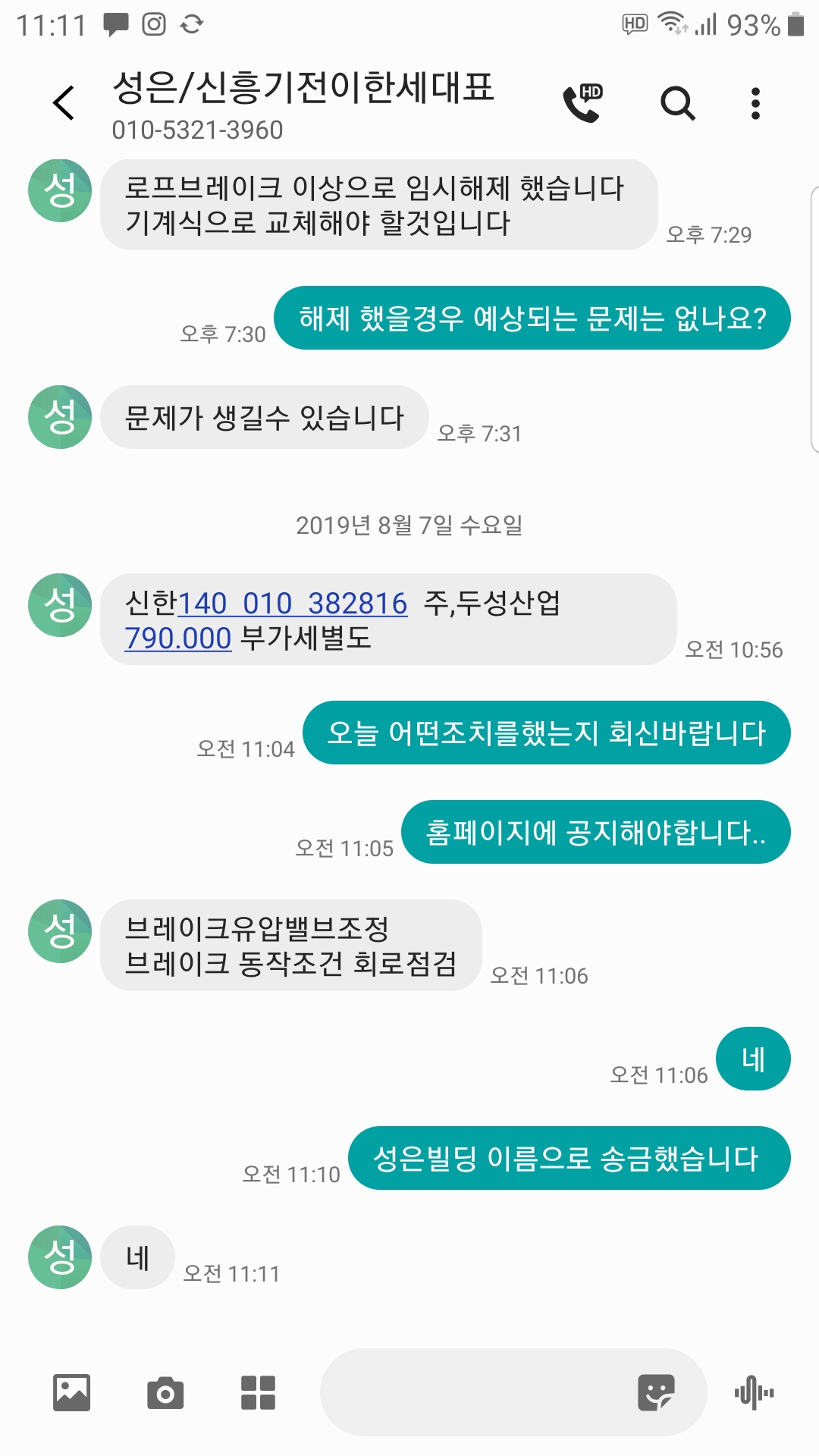Tap the 140 010 382816 account link

[293, 604]
